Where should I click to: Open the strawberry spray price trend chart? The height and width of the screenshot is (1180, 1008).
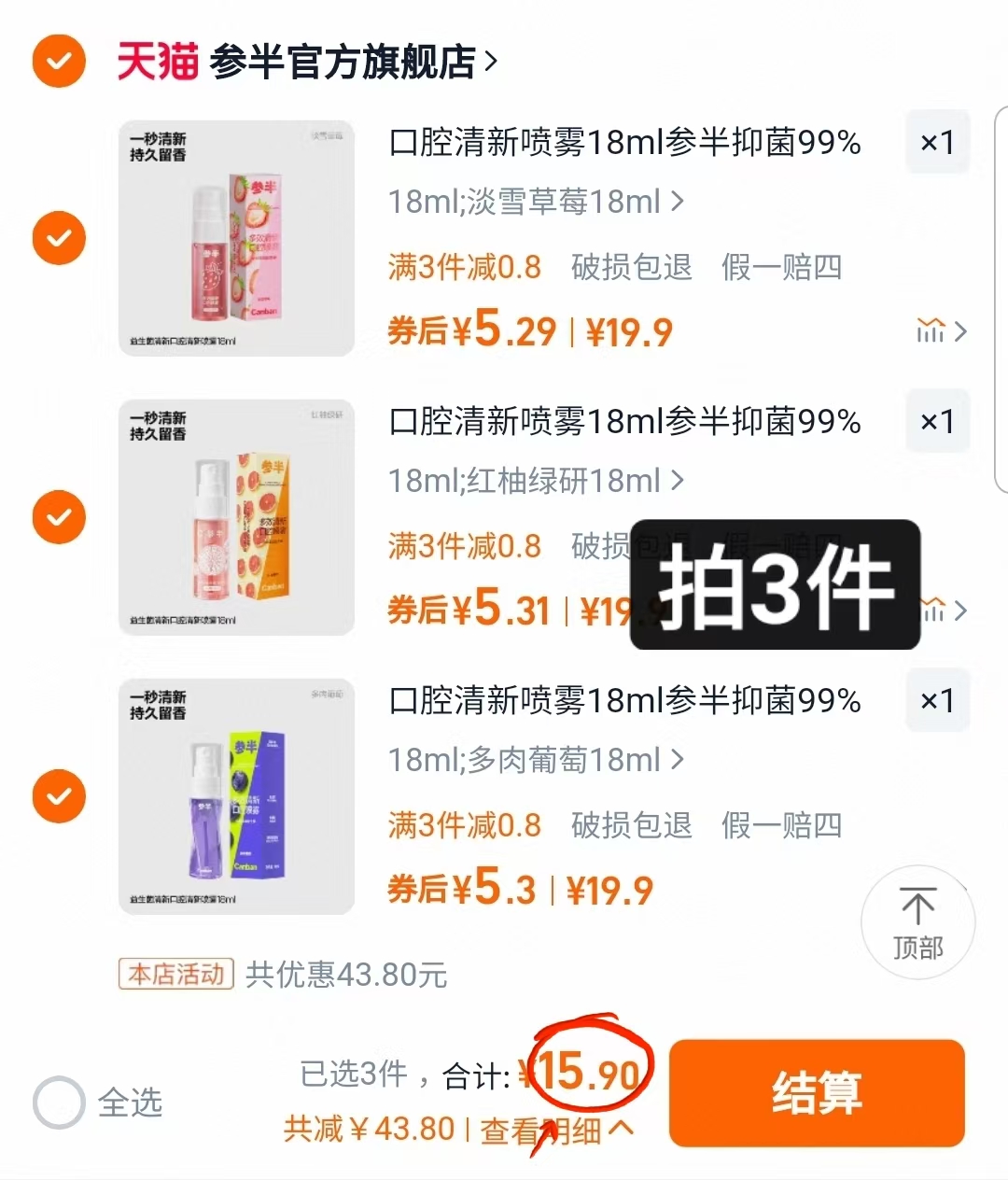[x=935, y=331]
